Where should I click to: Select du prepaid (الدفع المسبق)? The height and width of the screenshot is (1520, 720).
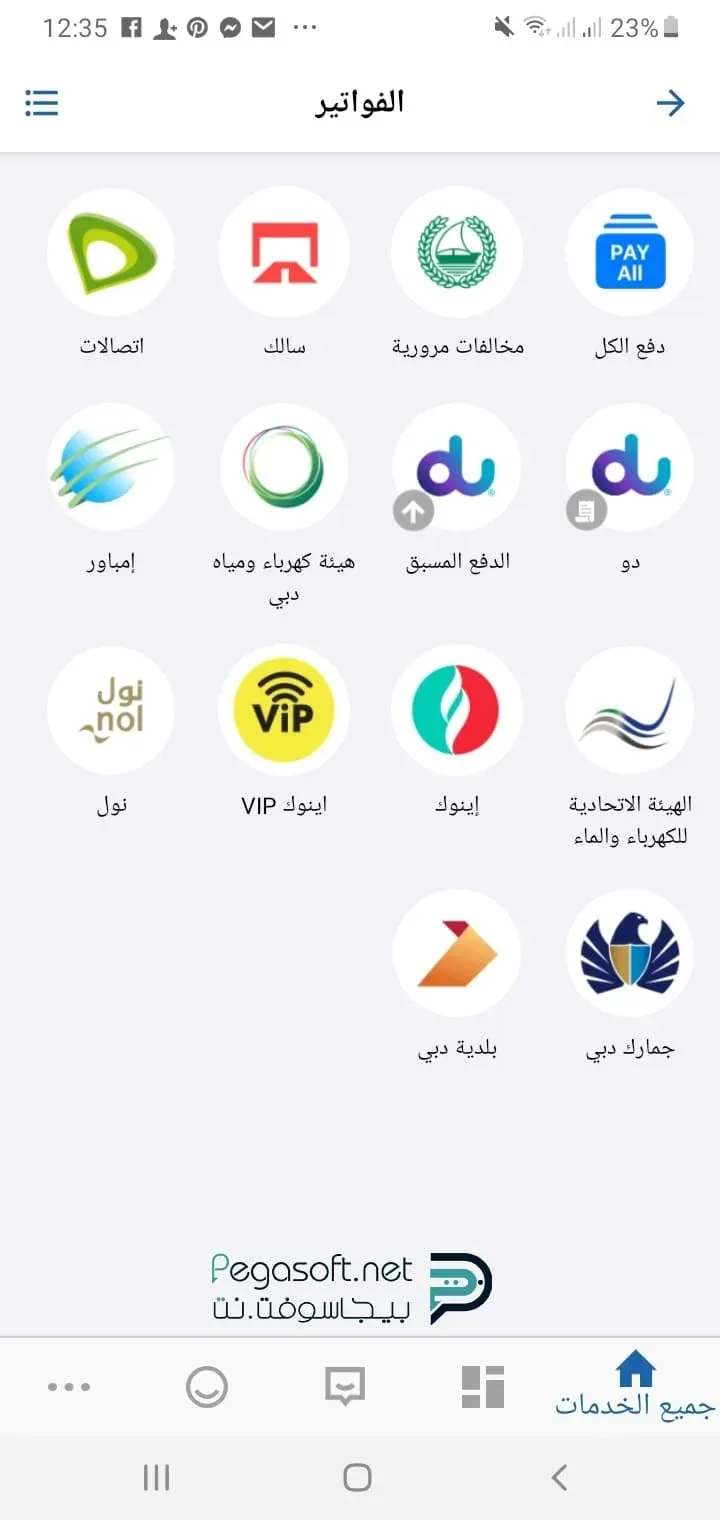point(456,467)
